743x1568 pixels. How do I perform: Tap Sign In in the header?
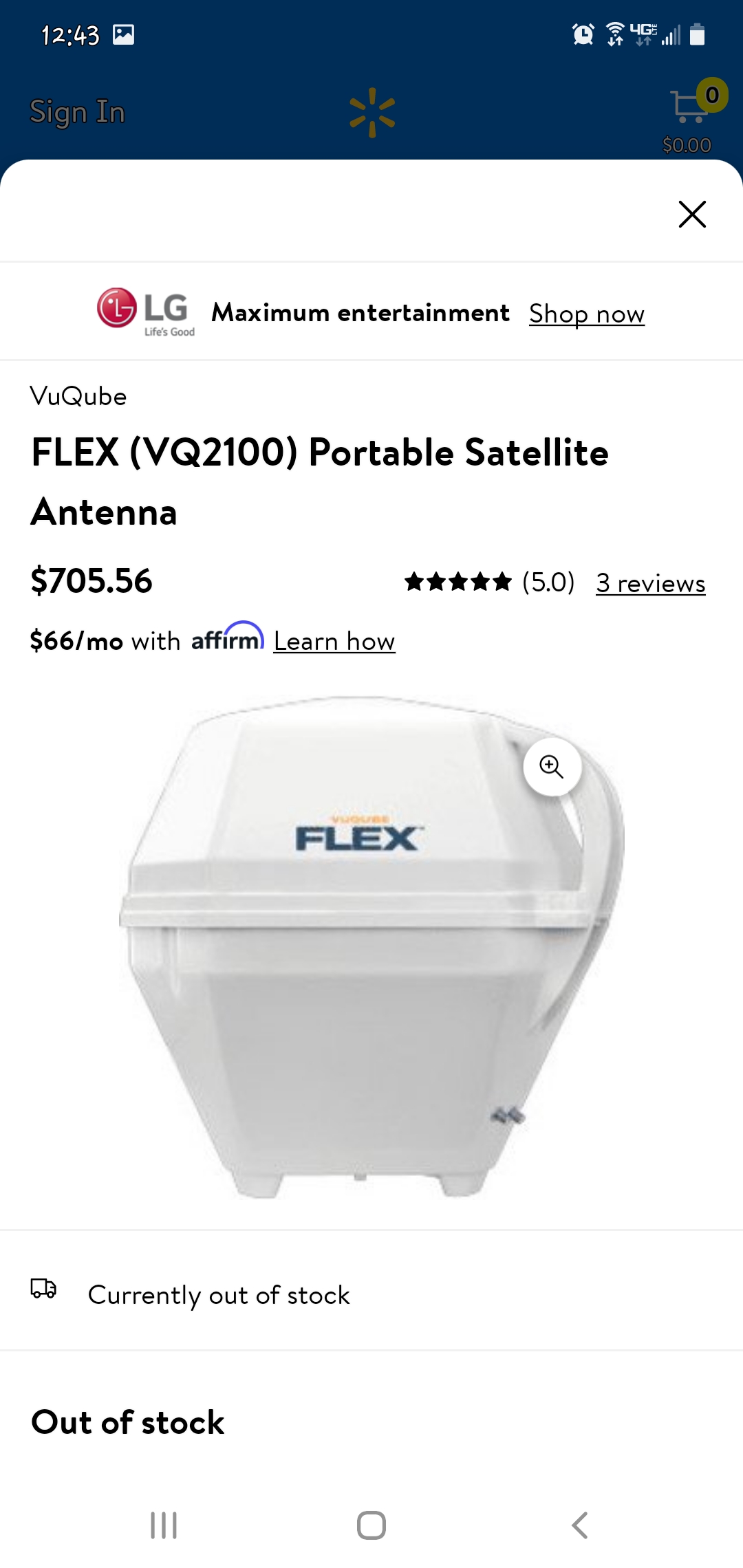click(x=77, y=112)
